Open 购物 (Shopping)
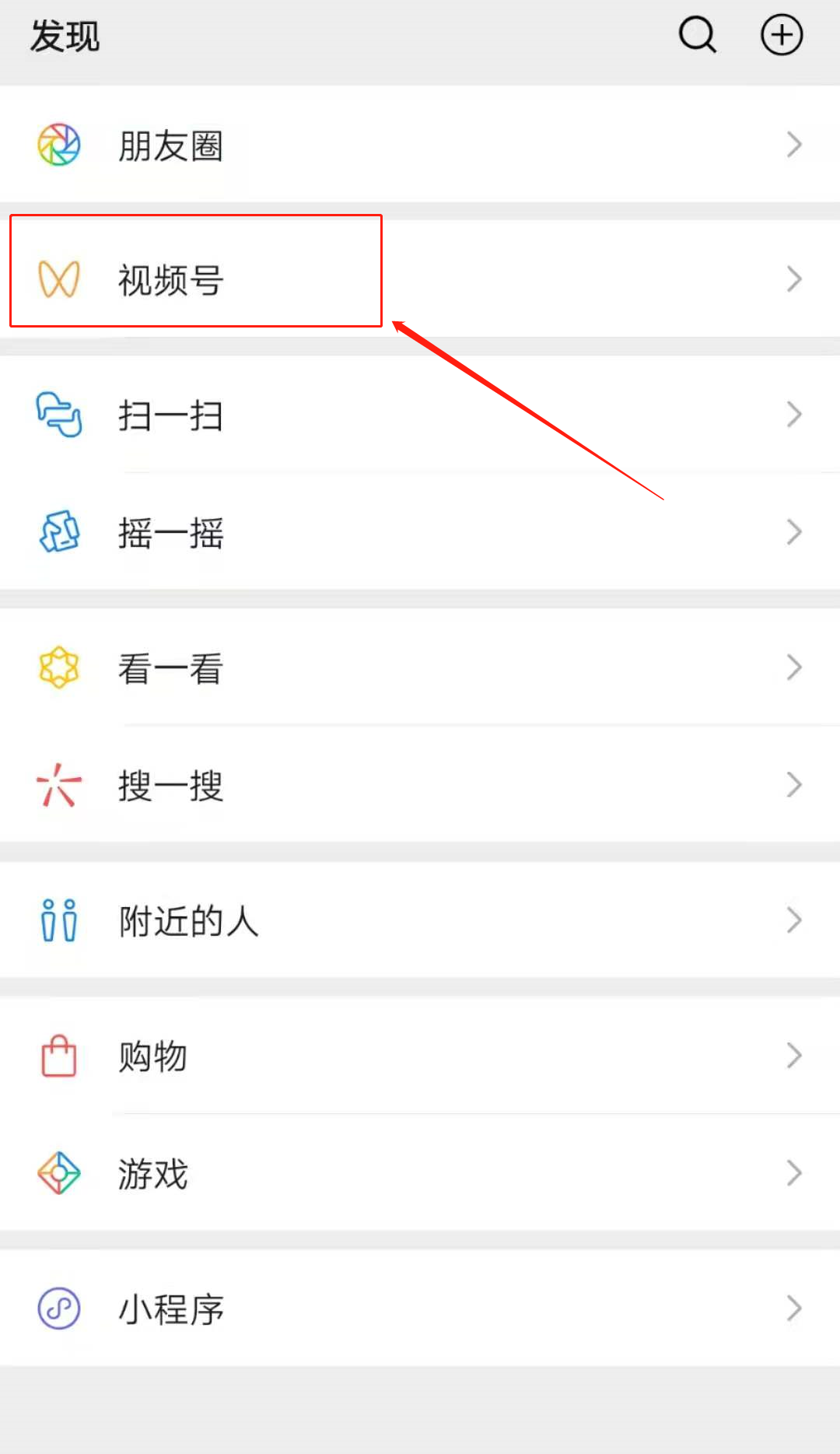The height and width of the screenshot is (1454, 840). (152, 1056)
